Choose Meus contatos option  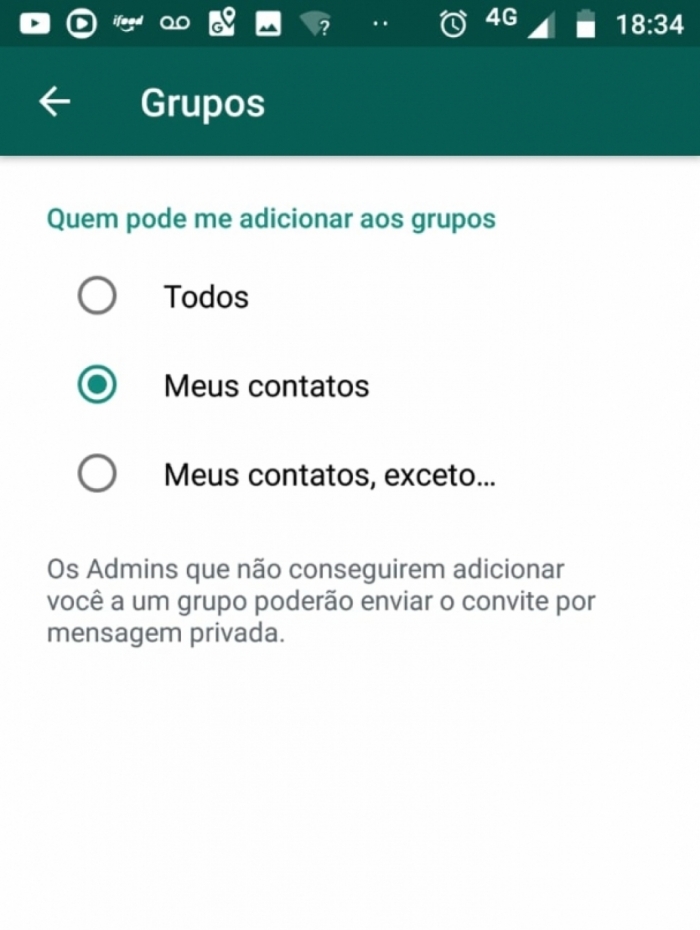point(97,385)
